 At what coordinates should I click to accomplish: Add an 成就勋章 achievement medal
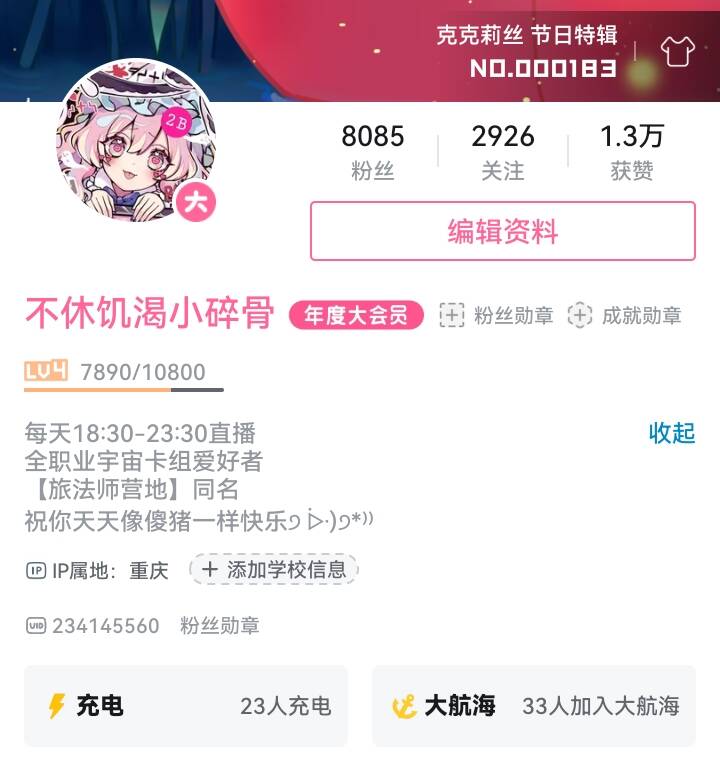click(x=625, y=315)
